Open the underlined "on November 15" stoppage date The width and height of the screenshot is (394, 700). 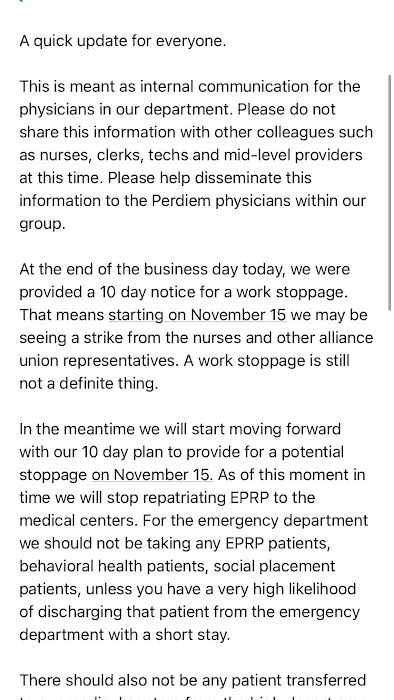(x=152, y=475)
